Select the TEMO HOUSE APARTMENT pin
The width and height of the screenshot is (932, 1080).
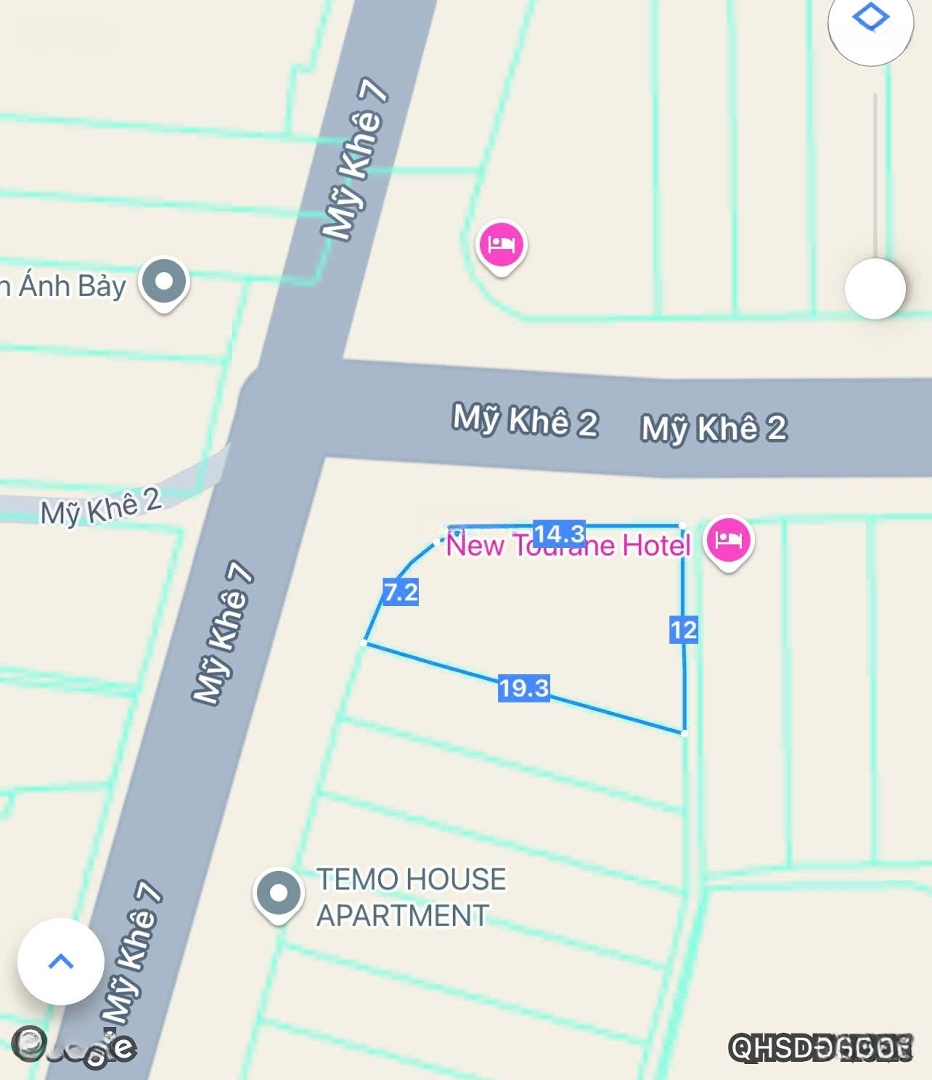click(279, 895)
